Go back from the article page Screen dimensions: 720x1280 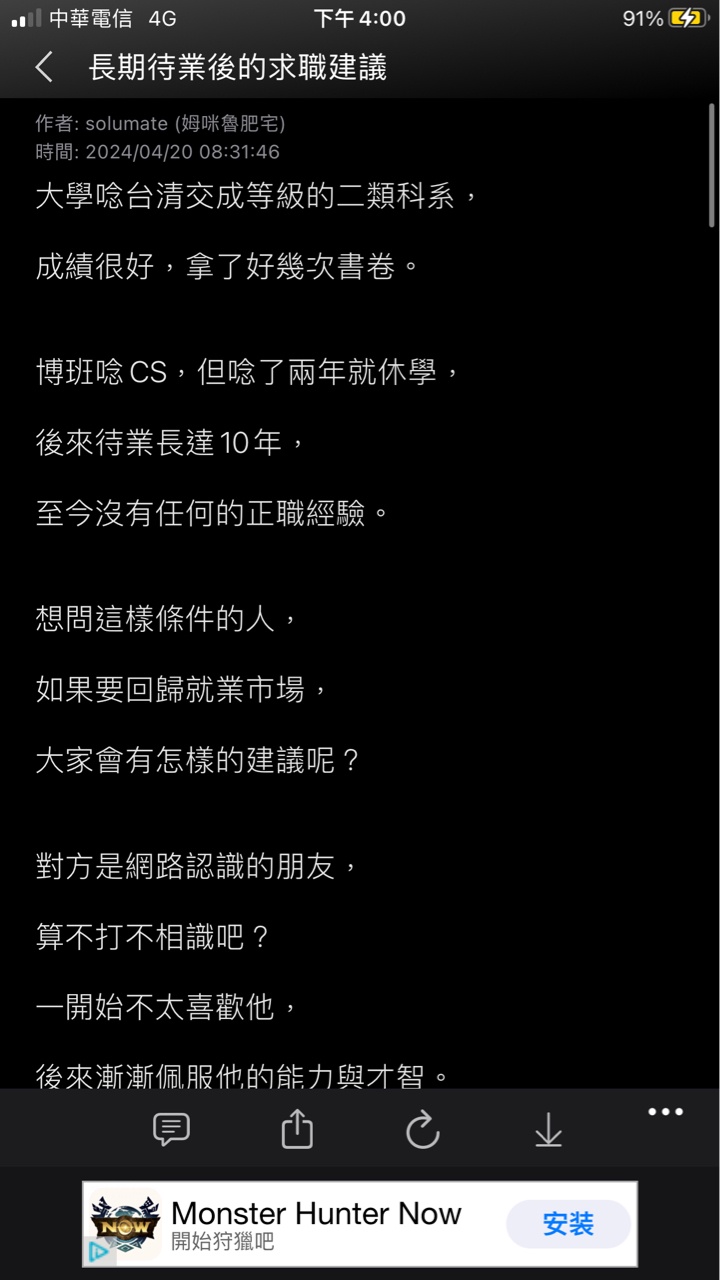[43, 67]
